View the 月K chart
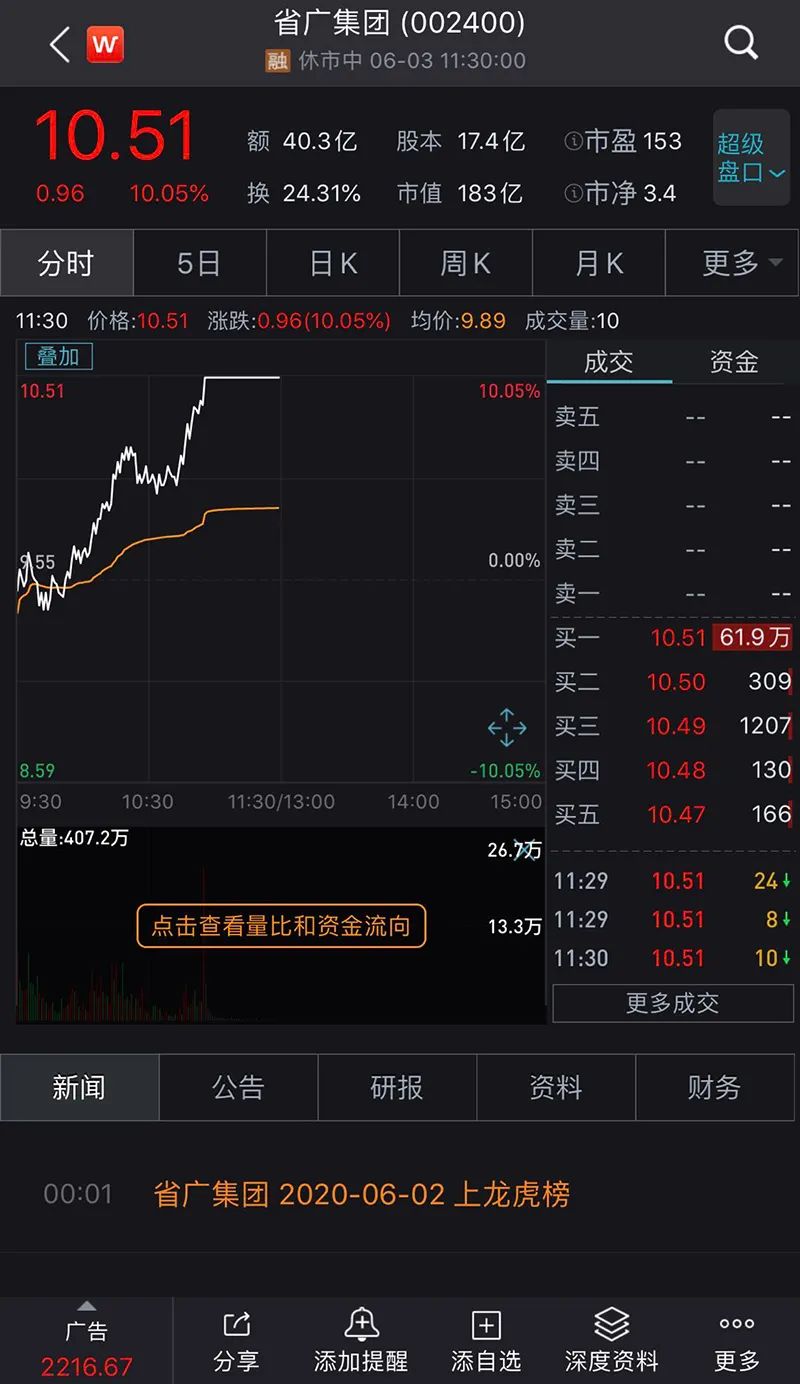 pos(599,263)
